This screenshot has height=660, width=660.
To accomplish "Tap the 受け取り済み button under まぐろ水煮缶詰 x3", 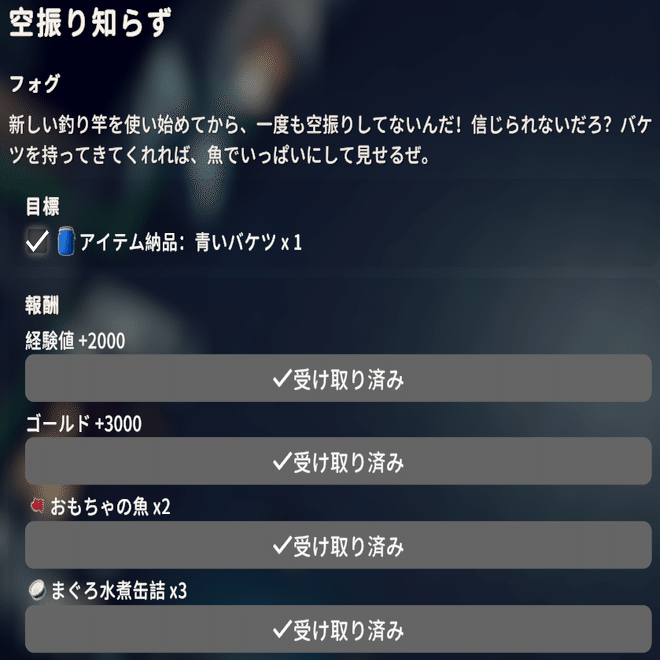I will click(338, 630).
